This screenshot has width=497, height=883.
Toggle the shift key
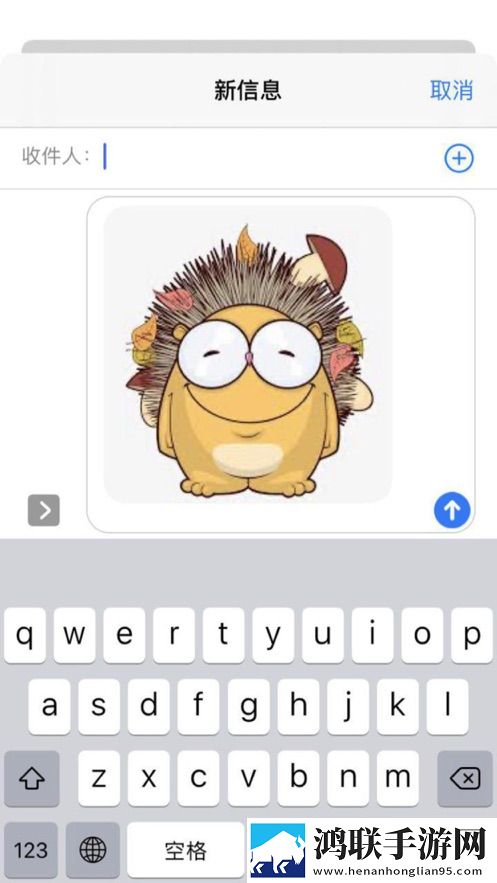point(32,779)
